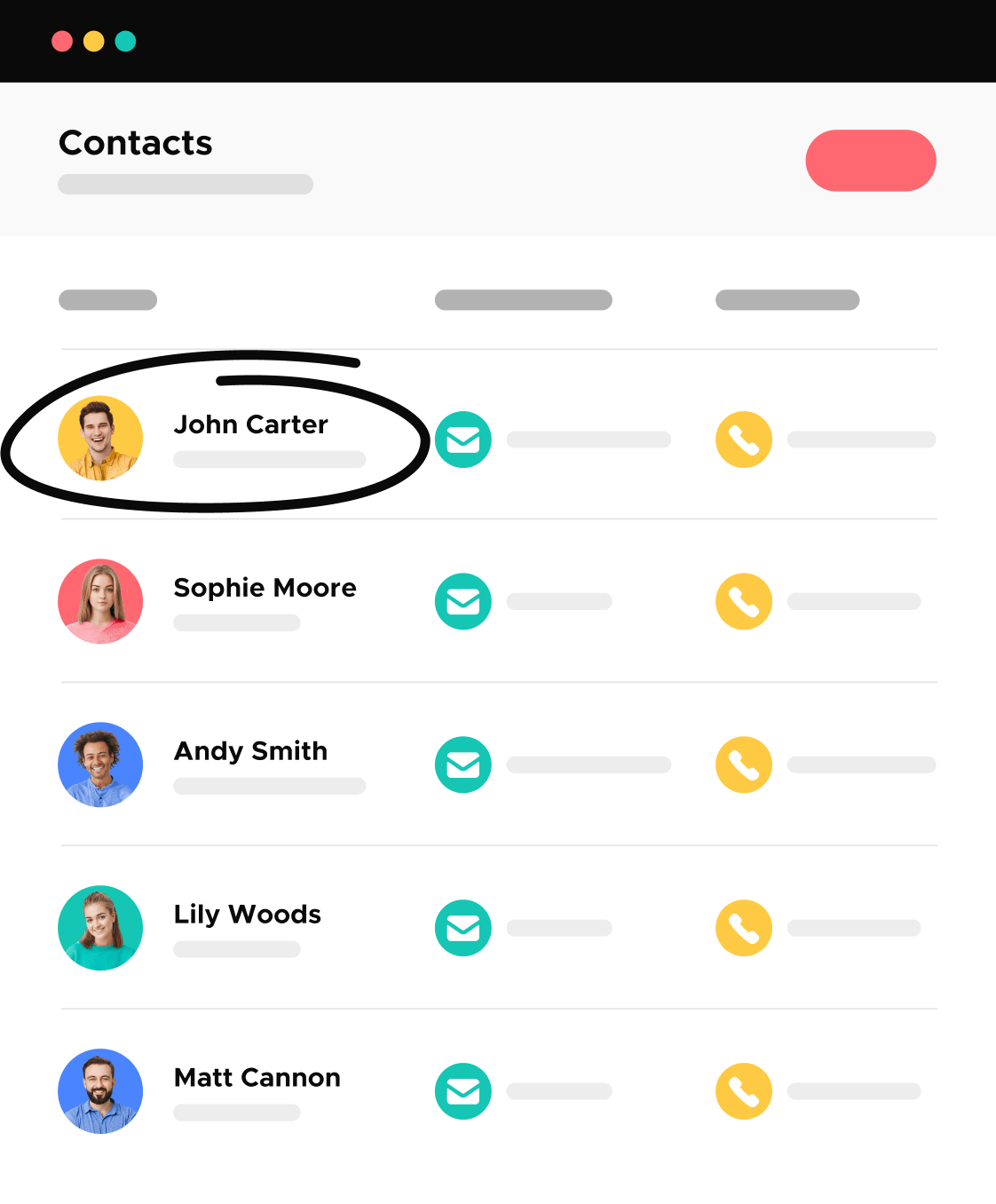Click Lily Woods' avatar photo

pyautogui.click(x=100, y=928)
